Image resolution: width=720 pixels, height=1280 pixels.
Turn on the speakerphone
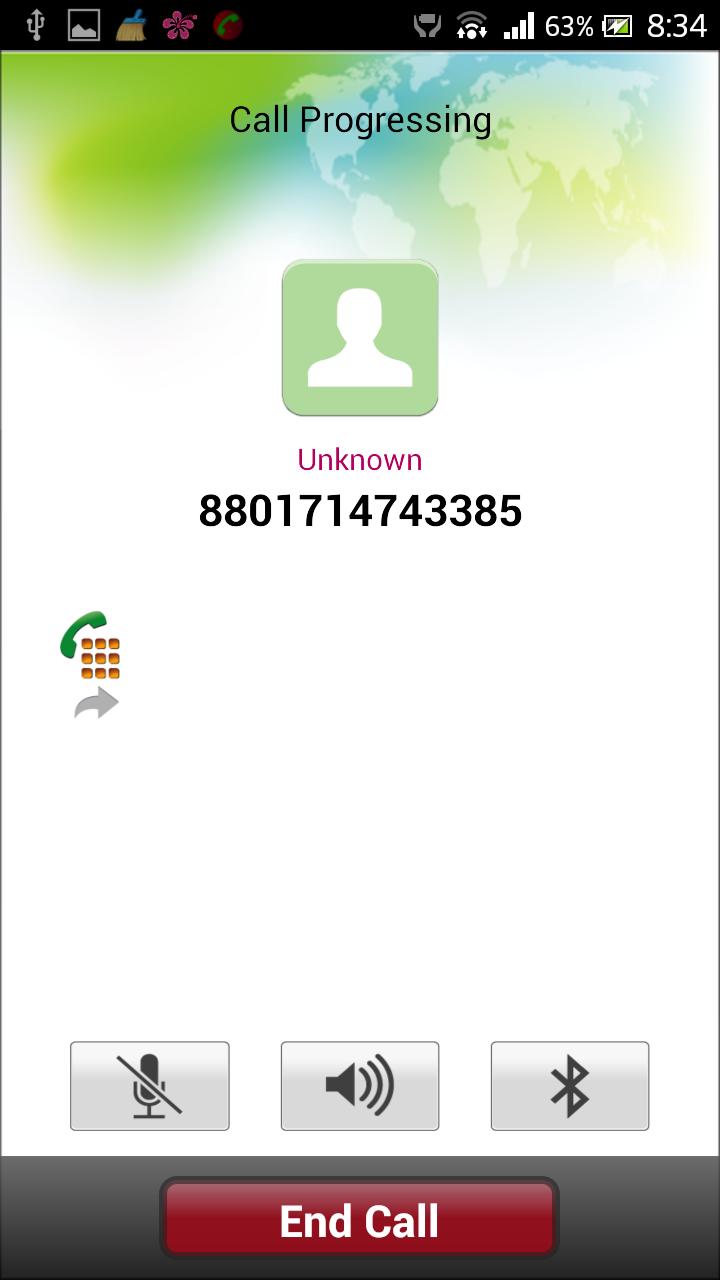point(360,1086)
